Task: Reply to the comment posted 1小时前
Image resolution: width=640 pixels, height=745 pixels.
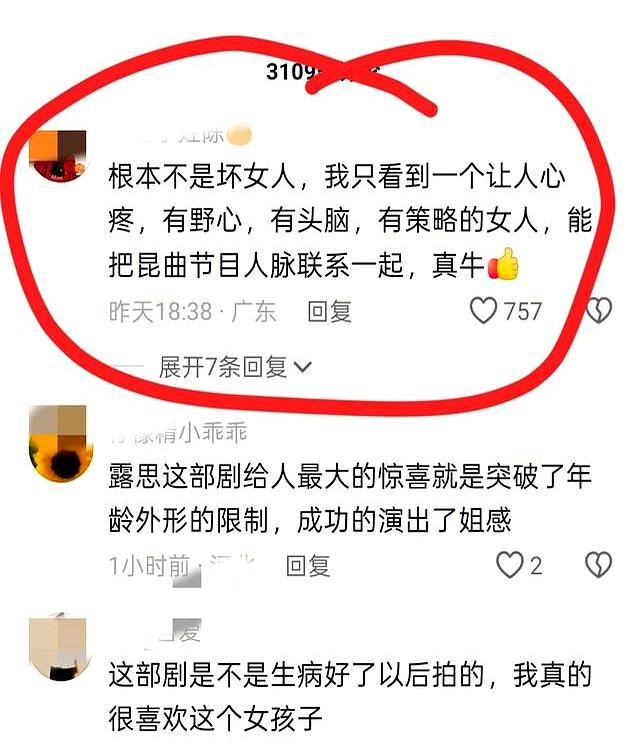Action: coord(307,565)
